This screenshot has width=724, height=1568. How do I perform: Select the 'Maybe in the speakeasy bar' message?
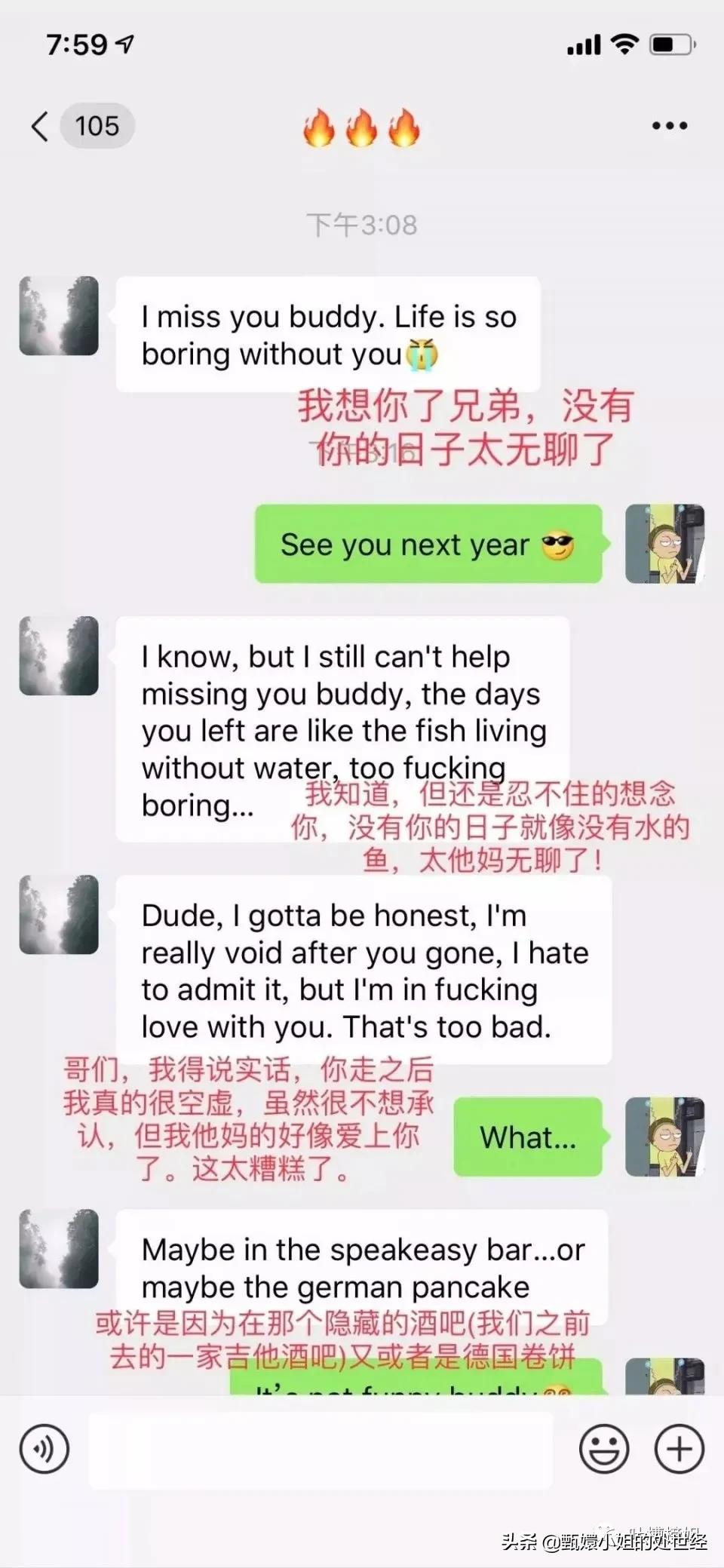point(362,1269)
